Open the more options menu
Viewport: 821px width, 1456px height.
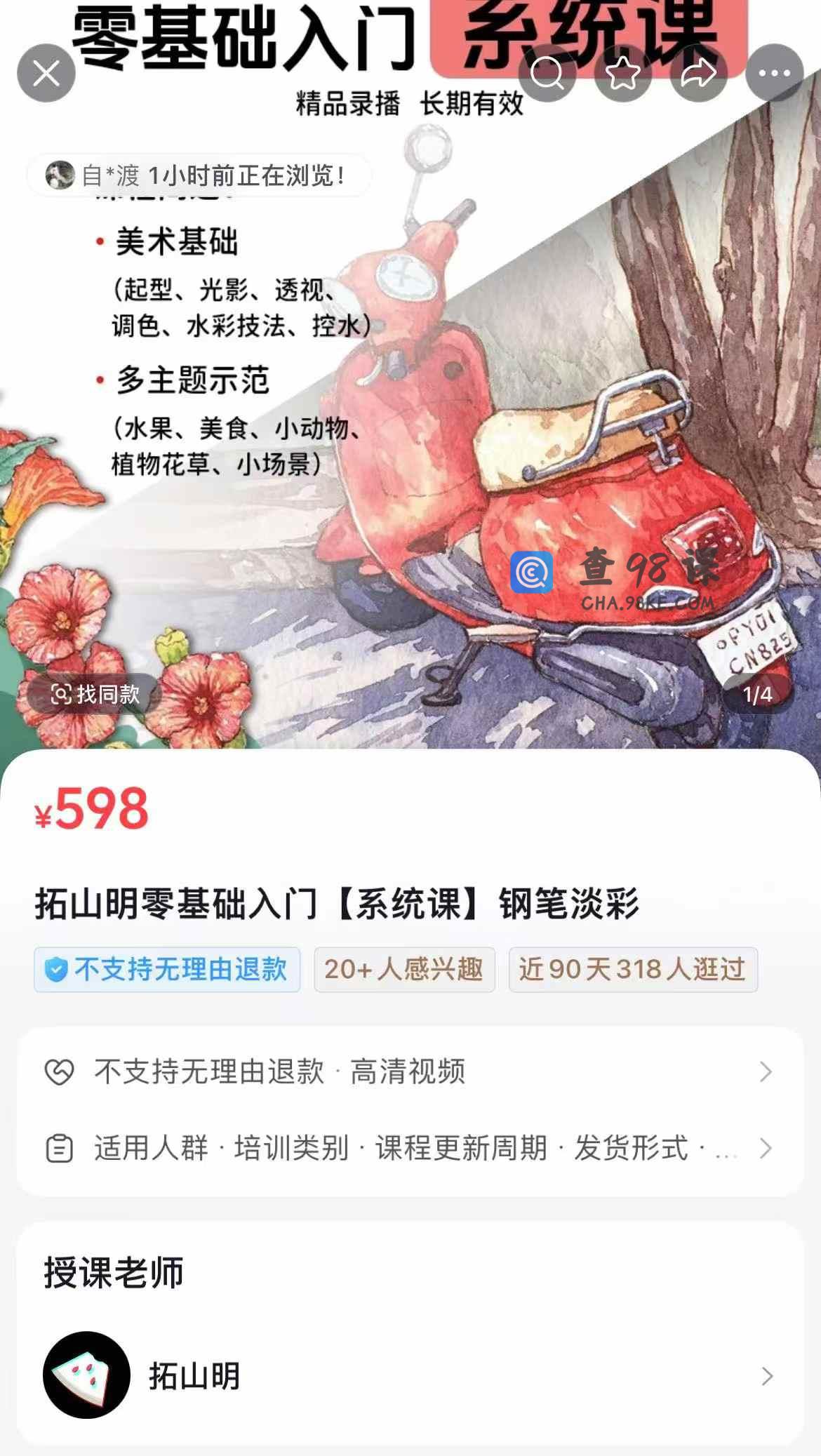pos(774,73)
